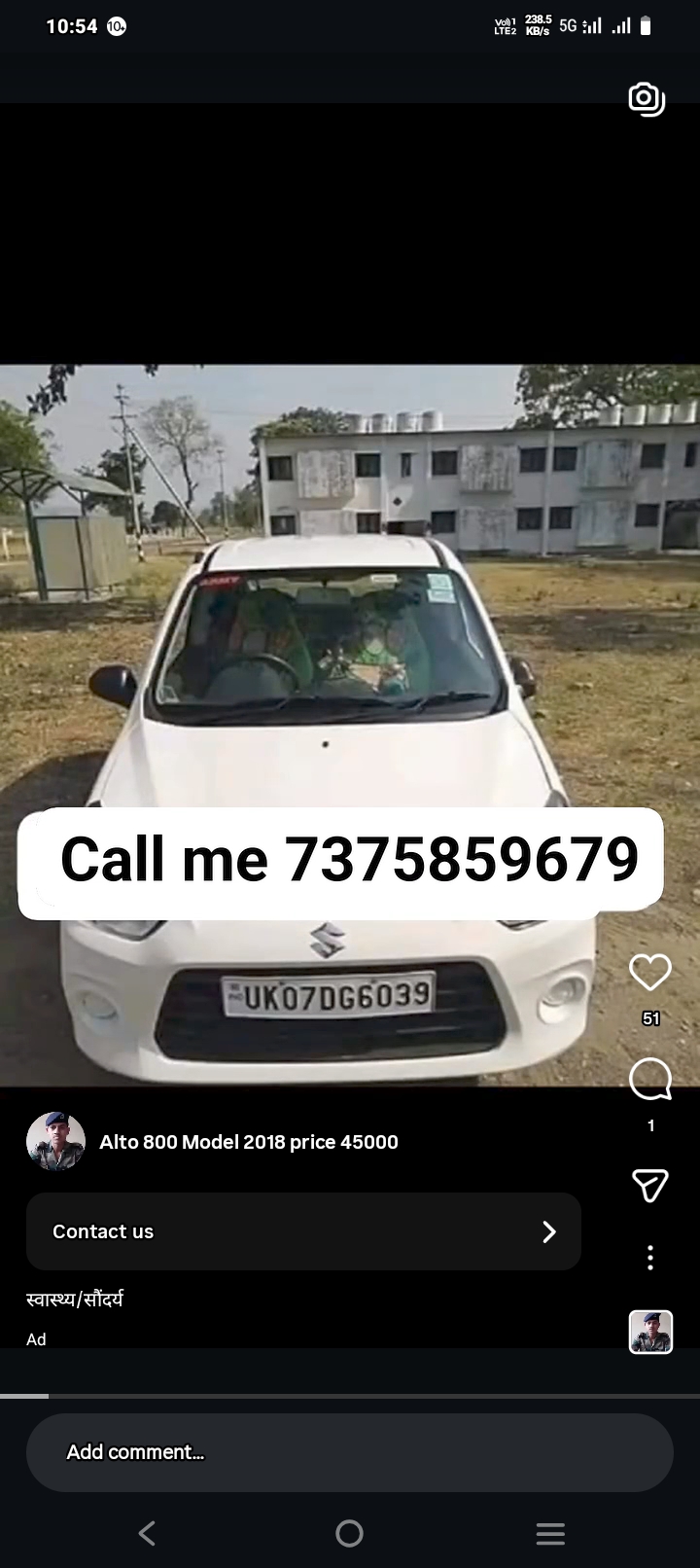
Task: Open the poster's profile picture
Action: click(x=55, y=1141)
